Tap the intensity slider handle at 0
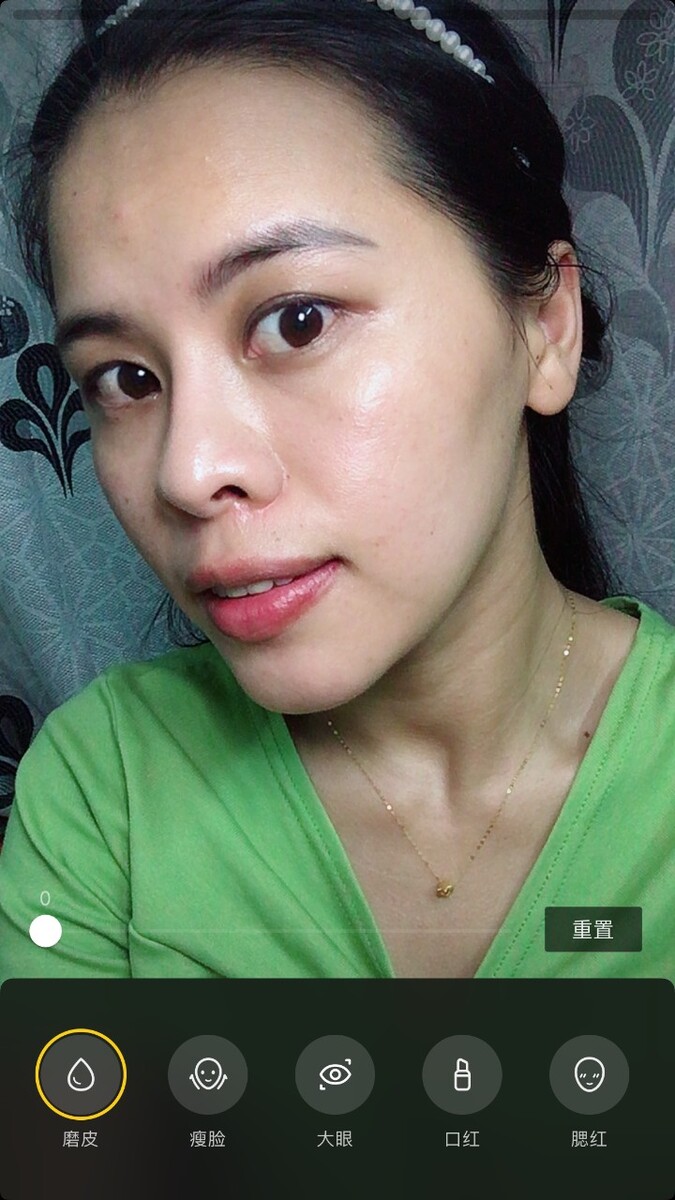The width and height of the screenshot is (675, 1200). click(x=46, y=931)
